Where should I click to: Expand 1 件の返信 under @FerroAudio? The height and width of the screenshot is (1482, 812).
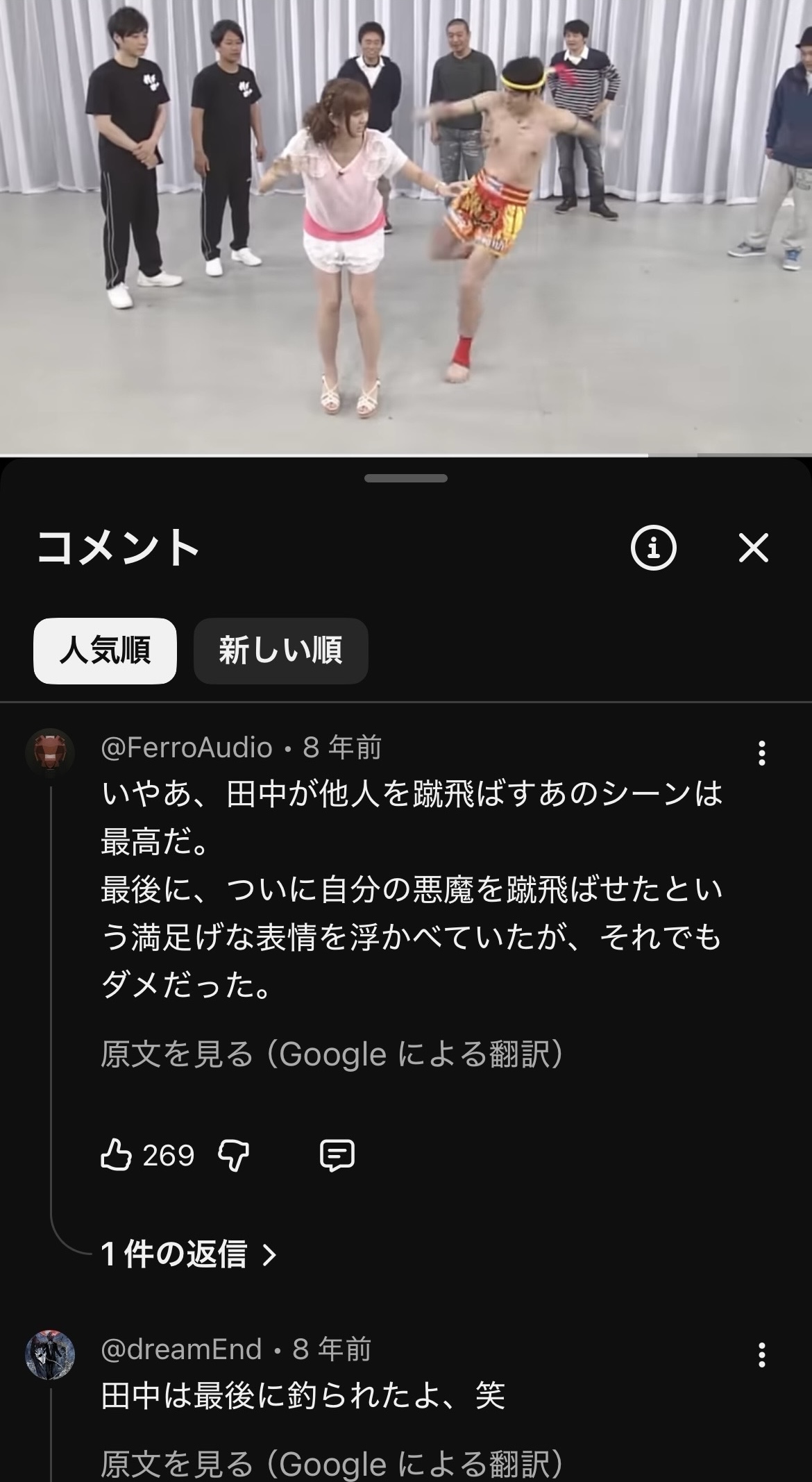pyautogui.click(x=189, y=1254)
